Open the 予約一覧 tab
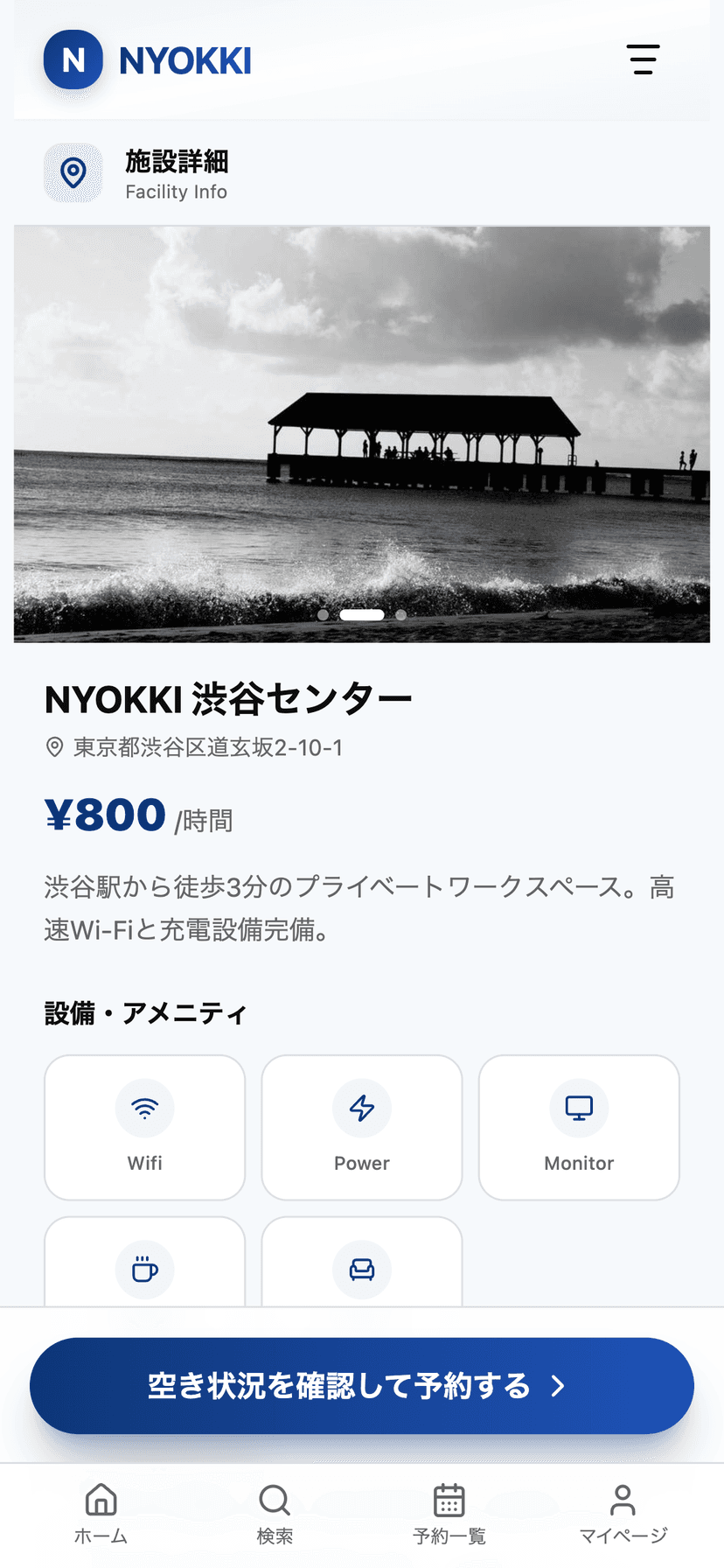Image resolution: width=724 pixels, height=1568 pixels. [449, 1513]
